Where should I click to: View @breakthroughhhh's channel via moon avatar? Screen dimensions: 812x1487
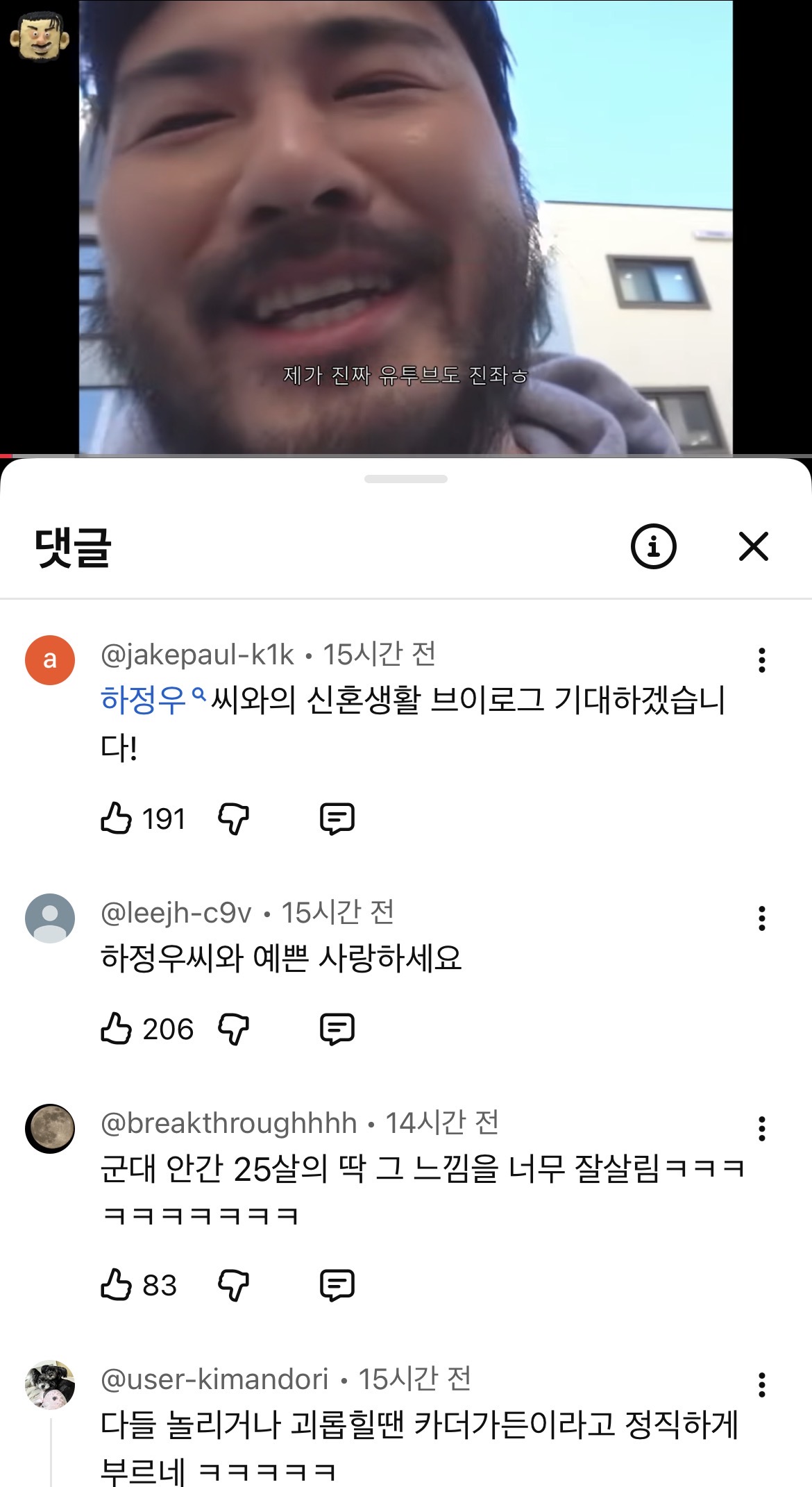click(x=50, y=1129)
